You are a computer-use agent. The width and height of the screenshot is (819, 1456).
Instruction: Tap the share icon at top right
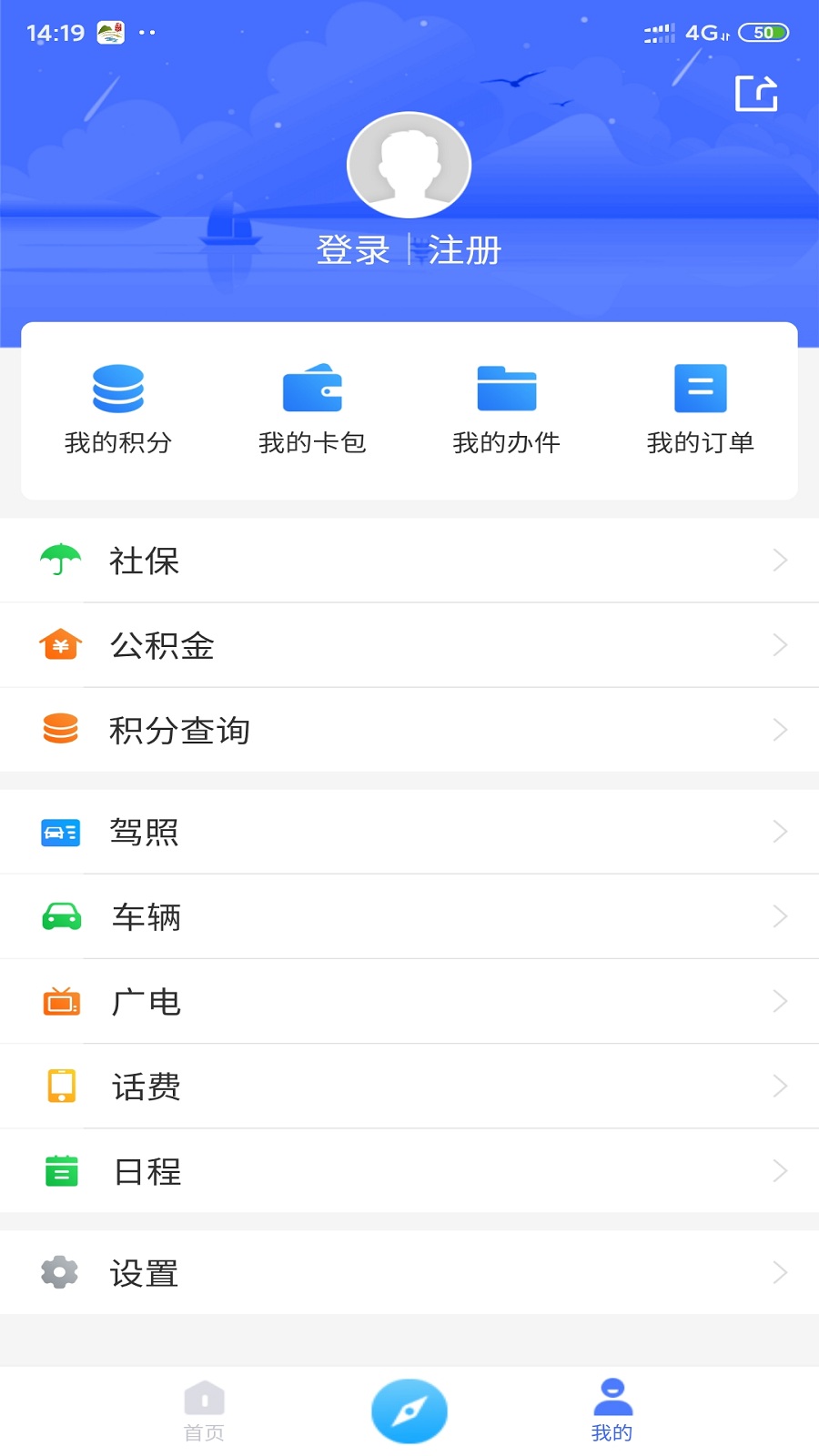pos(756,93)
